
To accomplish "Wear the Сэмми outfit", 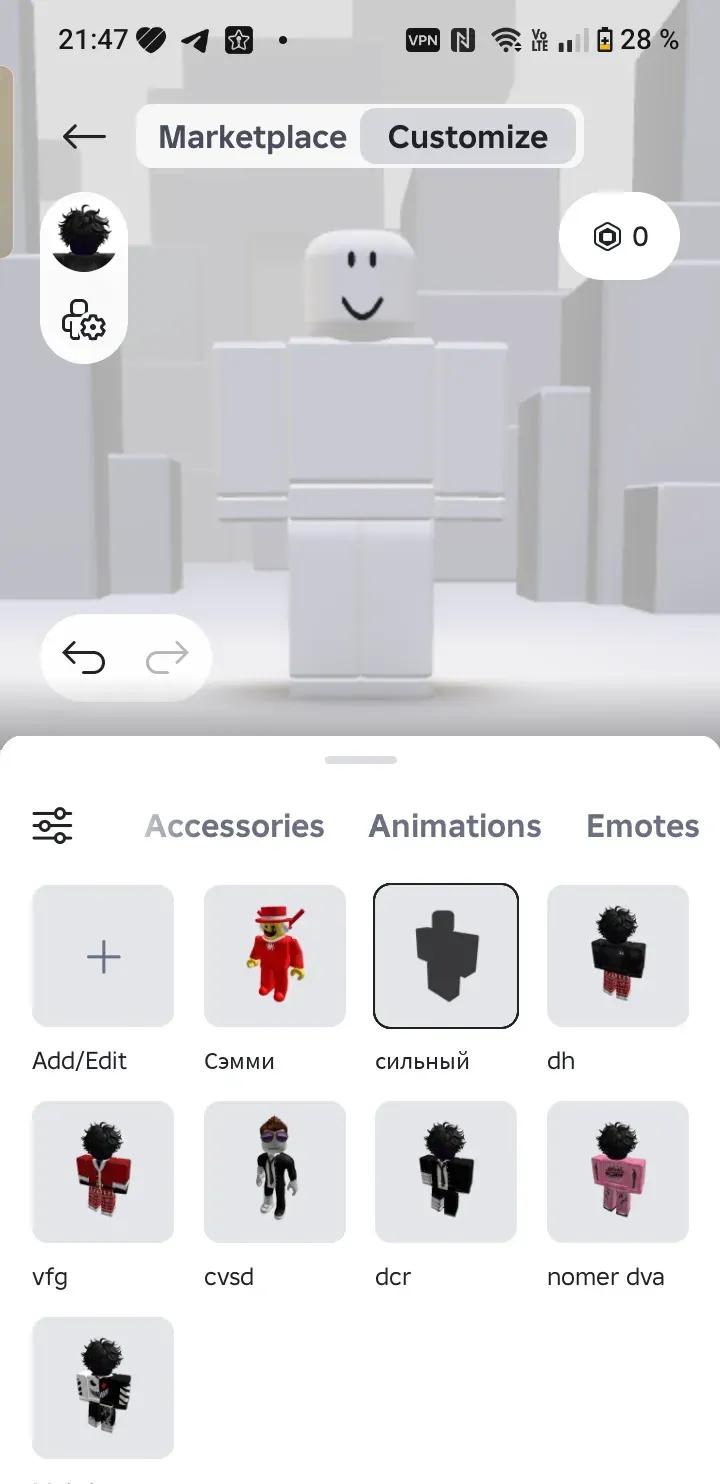I will coord(275,956).
